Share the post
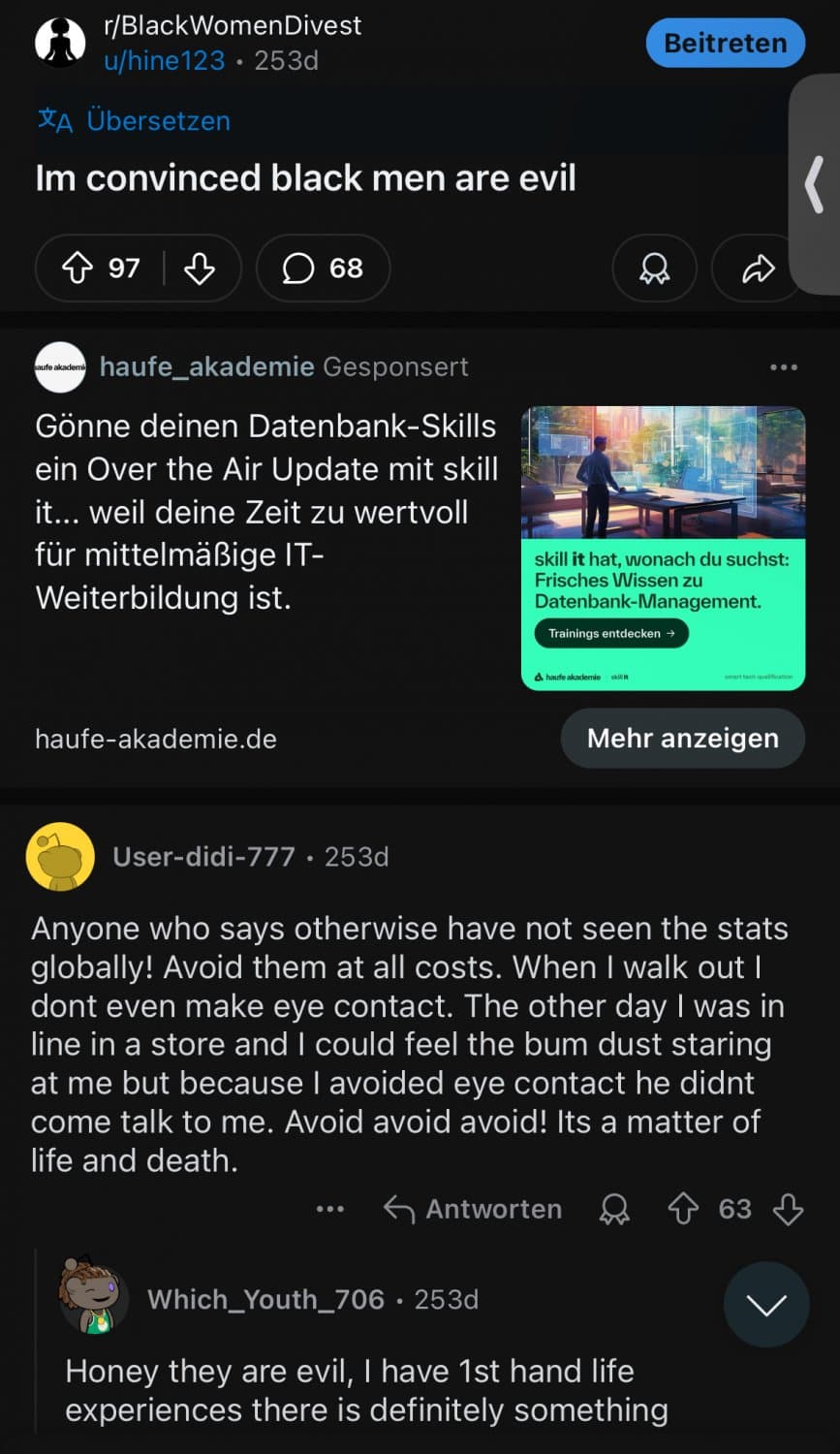 click(x=758, y=269)
